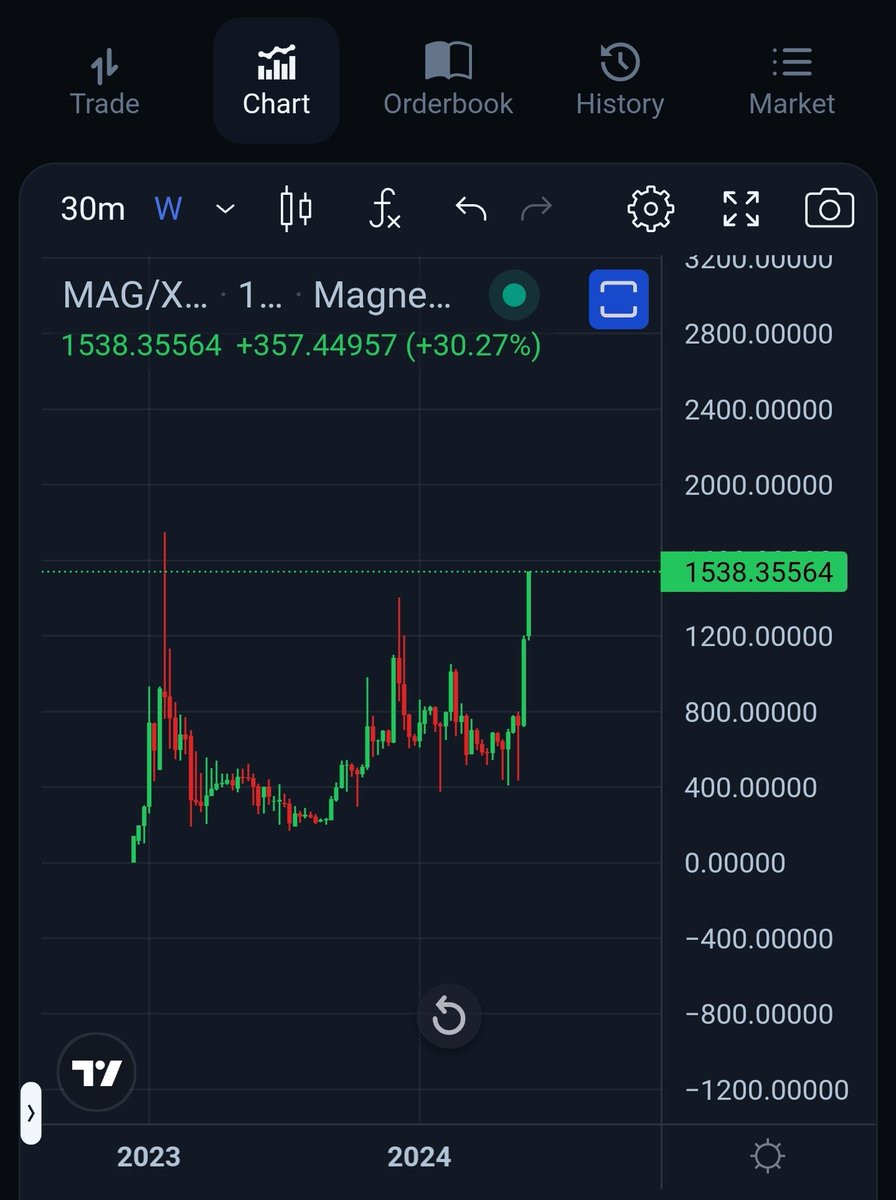Open chart settings gear
Viewport: 896px width, 1200px height.
(651, 209)
